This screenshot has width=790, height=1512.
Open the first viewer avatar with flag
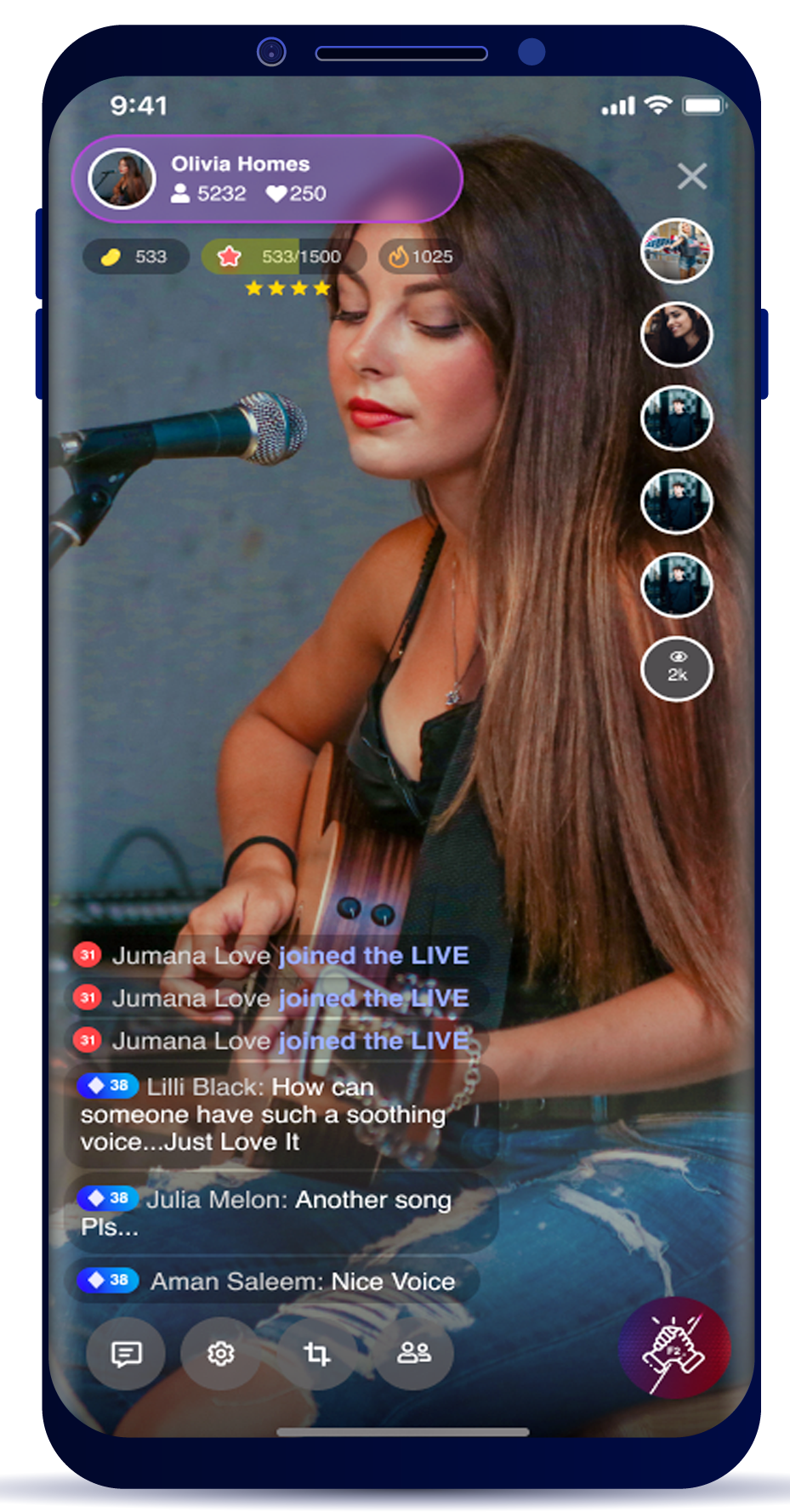click(676, 251)
